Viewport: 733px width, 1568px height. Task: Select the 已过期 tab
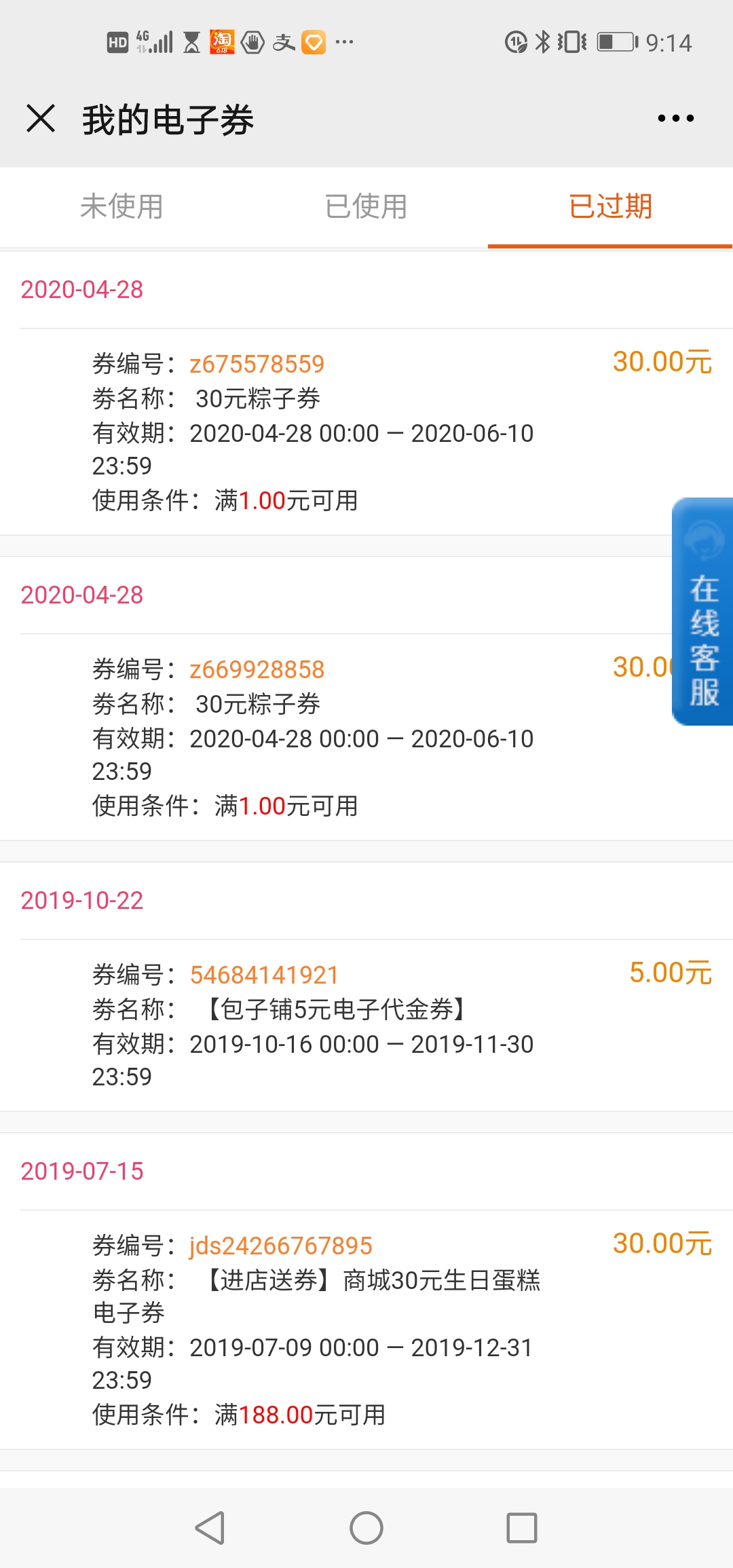[x=611, y=206]
